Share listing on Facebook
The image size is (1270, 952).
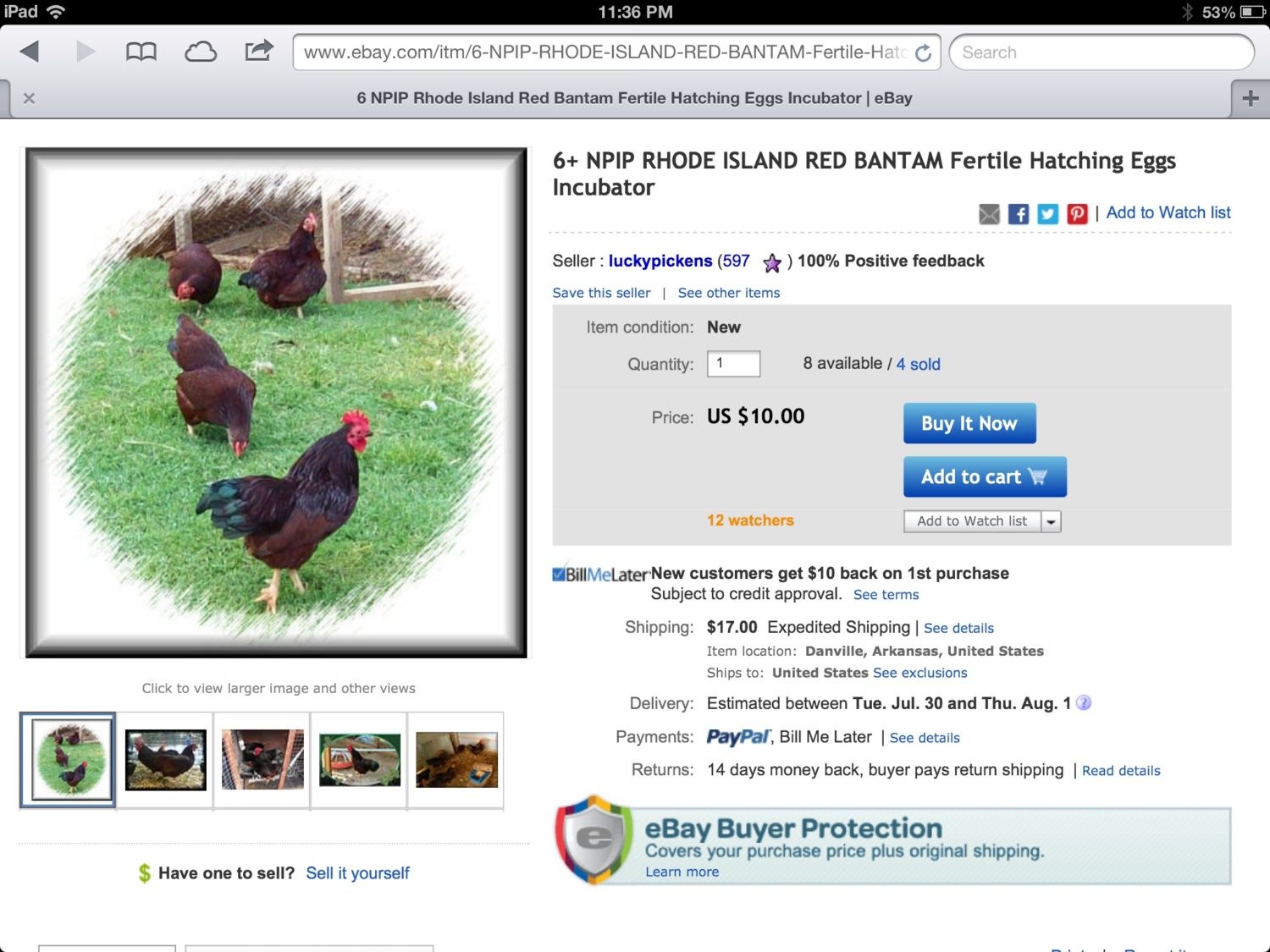[1019, 214]
